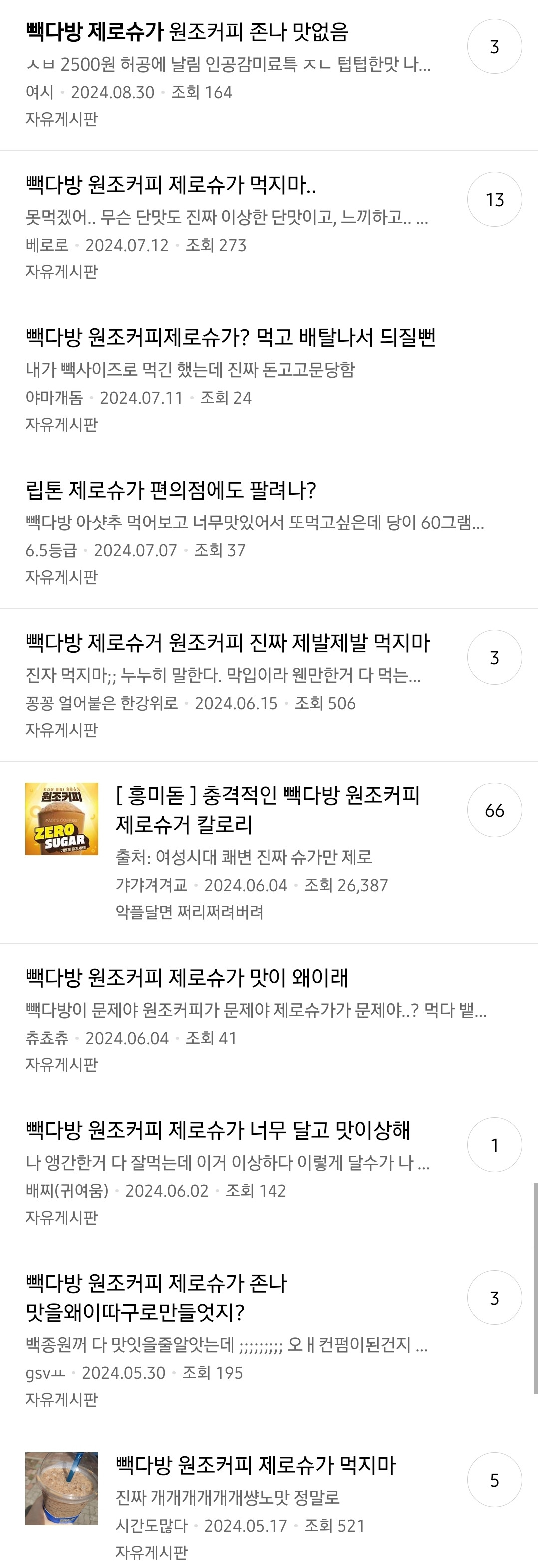The height and width of the screenshot is (1568, 538).
Task: View the 13 comments on 베로로's post
Action: [494, 200]
